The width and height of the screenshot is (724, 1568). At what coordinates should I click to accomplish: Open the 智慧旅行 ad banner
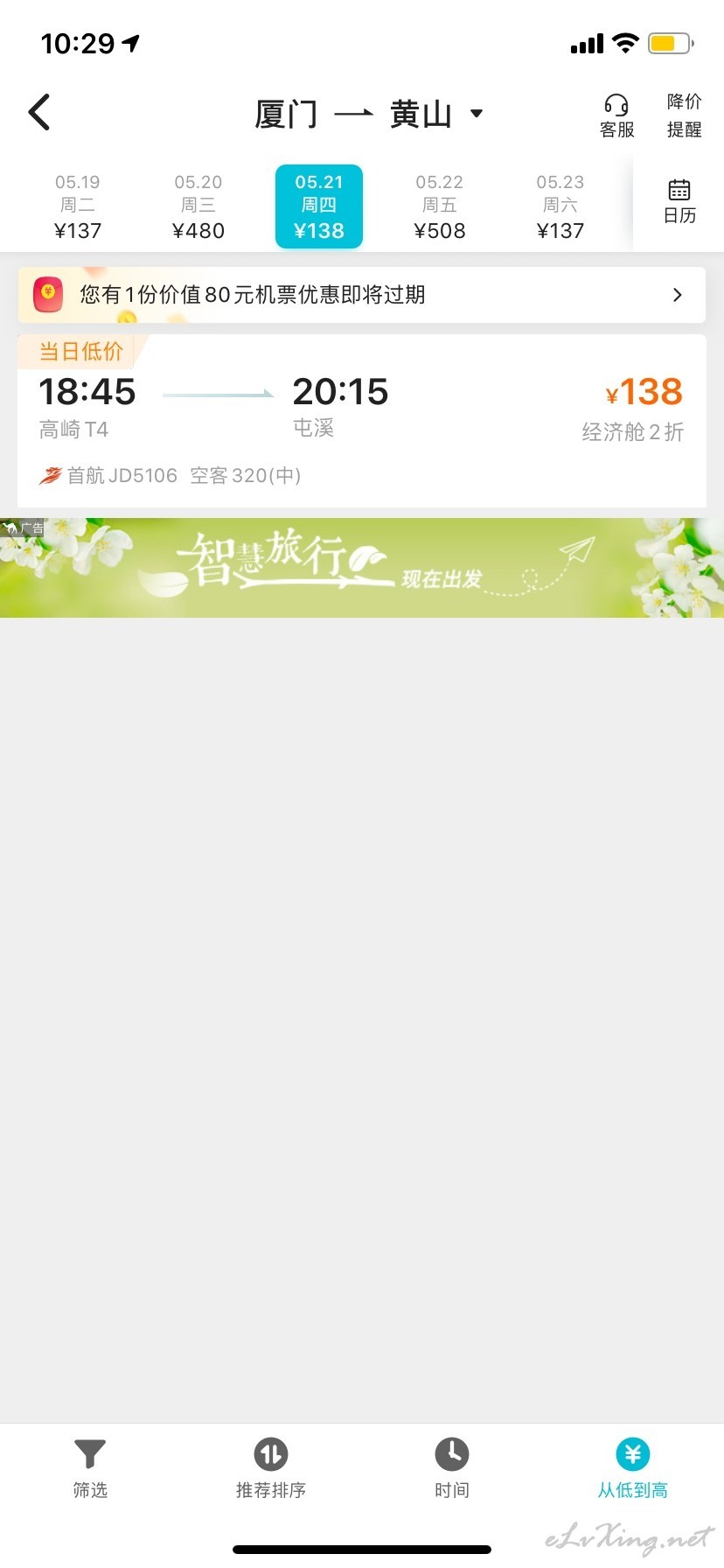(x=362, y=568)
